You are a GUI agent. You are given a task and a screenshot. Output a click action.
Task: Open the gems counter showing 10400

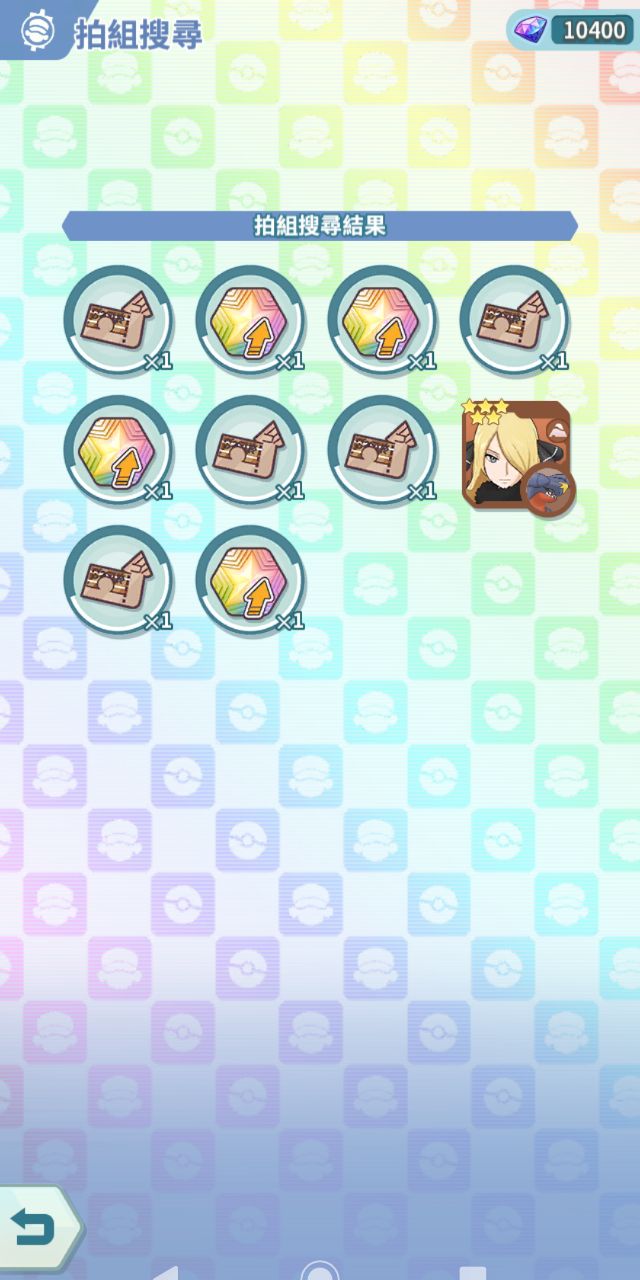coord(573,30)
